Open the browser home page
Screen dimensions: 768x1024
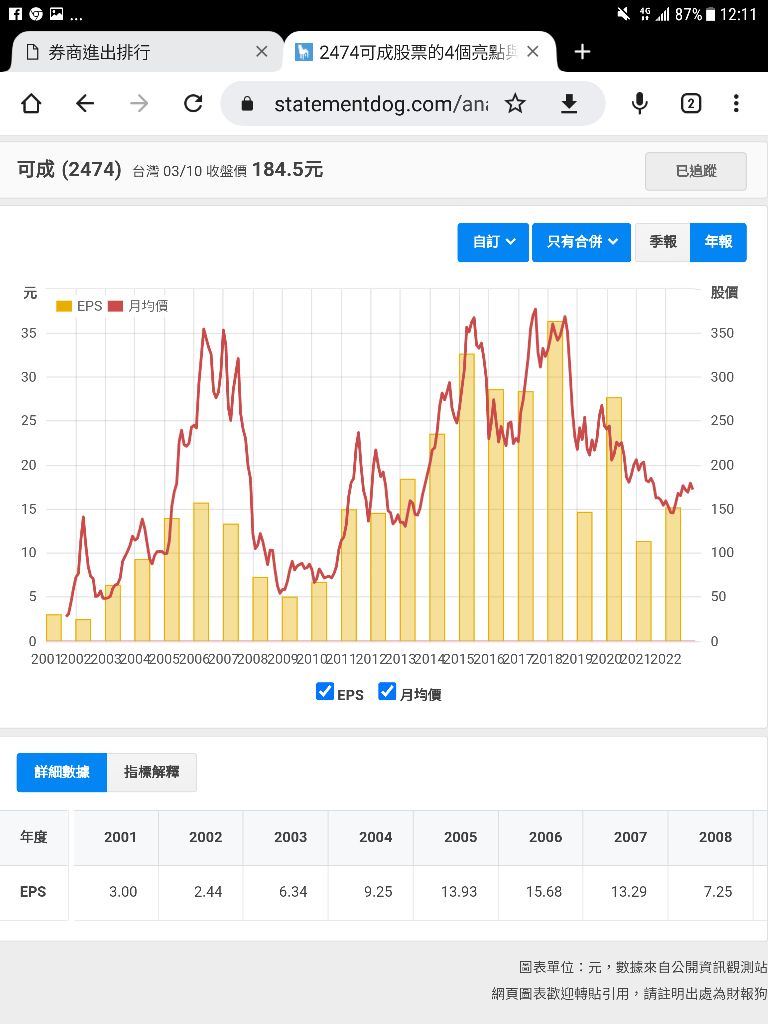(x=31, y=103)
